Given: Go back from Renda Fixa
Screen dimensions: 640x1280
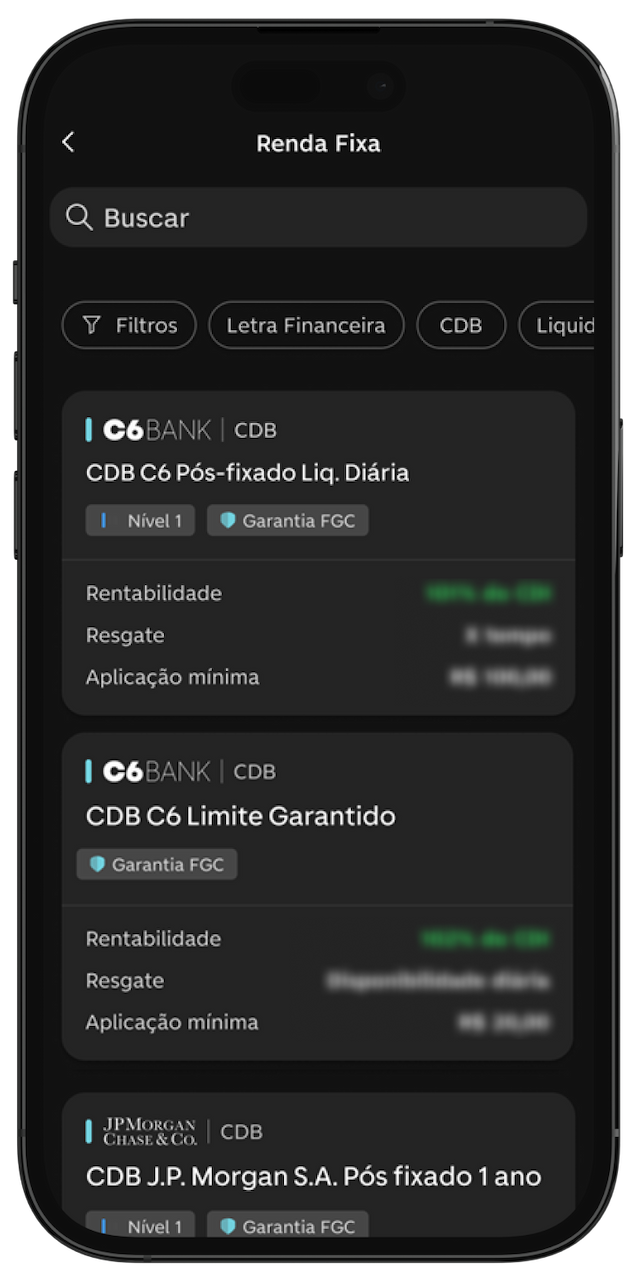Looking at the screenshot, I should click(x=68, y=143).
